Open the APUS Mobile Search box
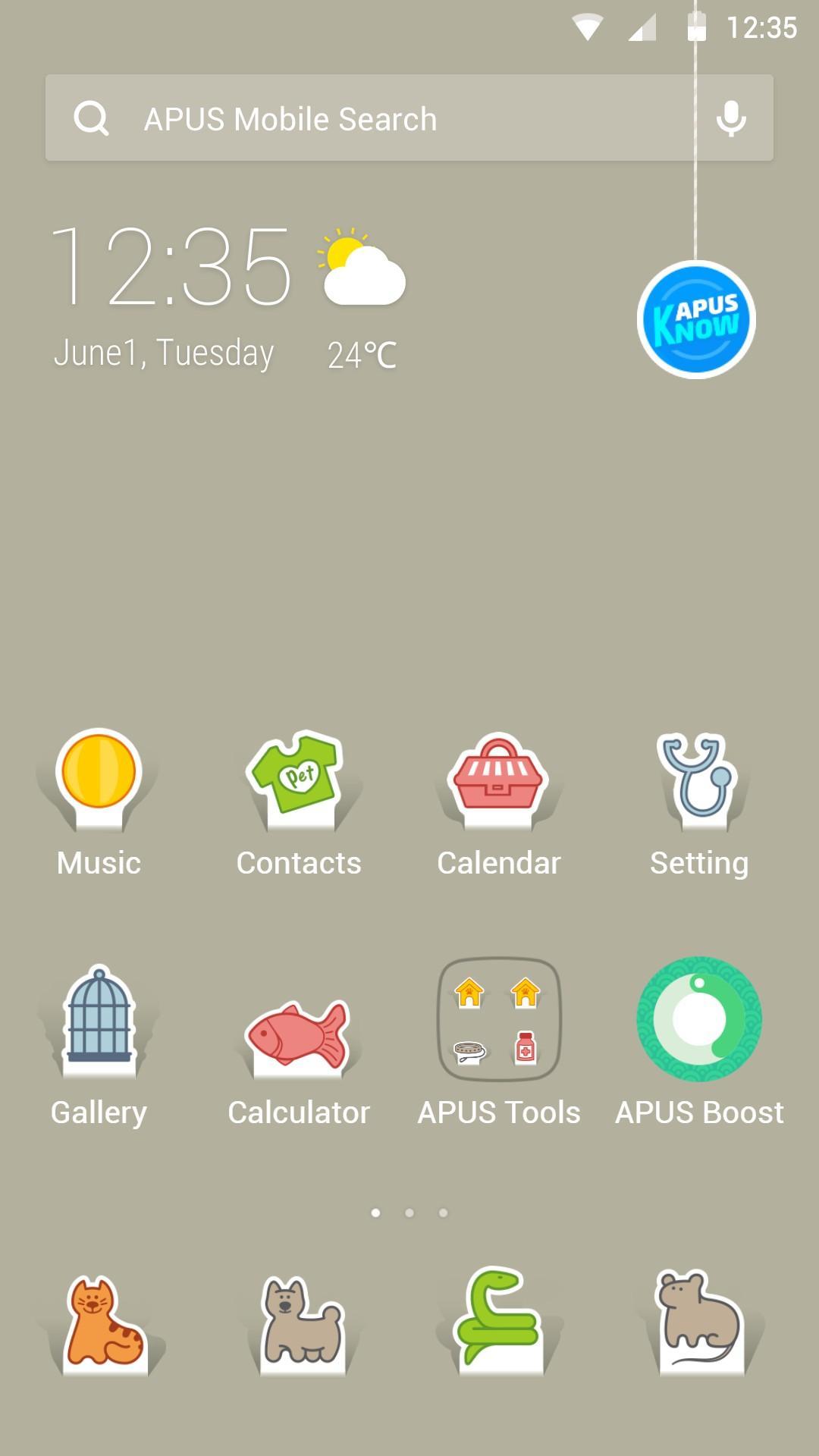Image resolution: width=819 pixels, height=1456 pixels. coord(364,118)
